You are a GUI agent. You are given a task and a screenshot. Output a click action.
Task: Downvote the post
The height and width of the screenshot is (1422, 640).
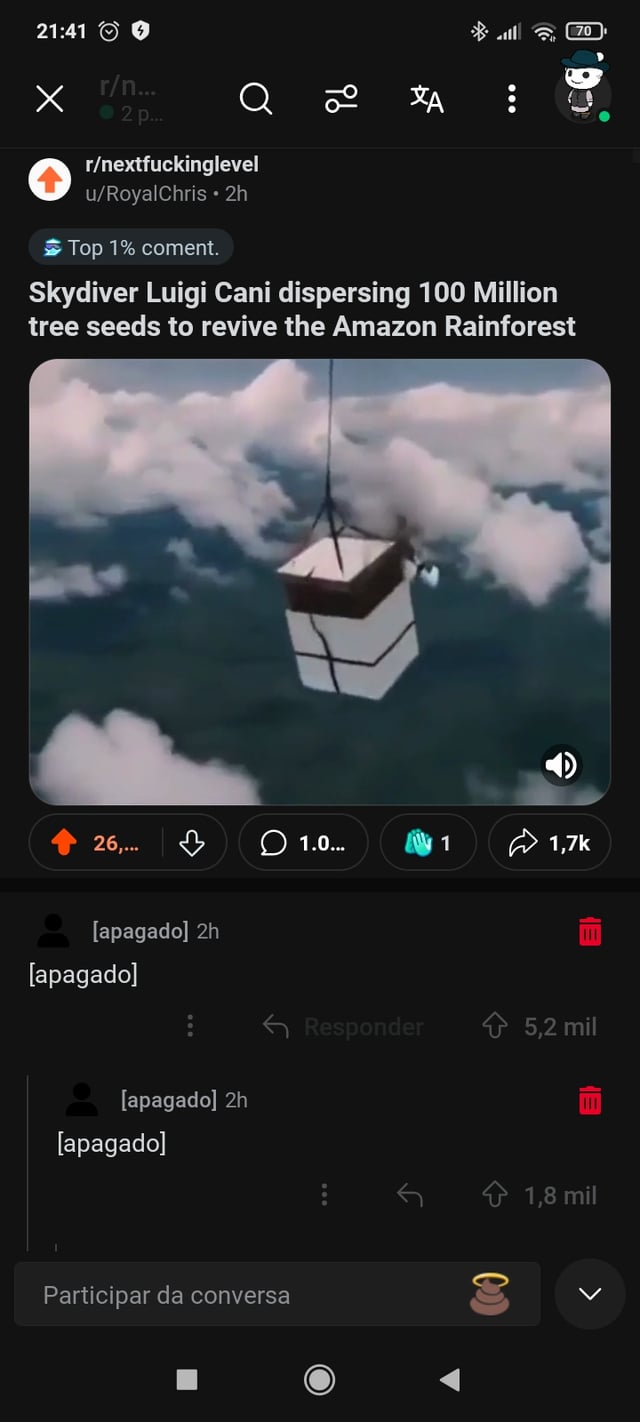coord(191,843)
